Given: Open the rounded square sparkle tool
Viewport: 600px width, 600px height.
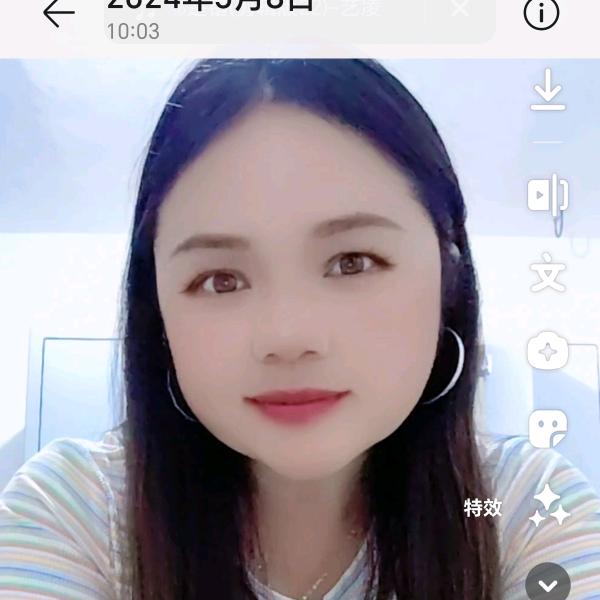Looking at the screenshot, I should (x=547, y=351).
